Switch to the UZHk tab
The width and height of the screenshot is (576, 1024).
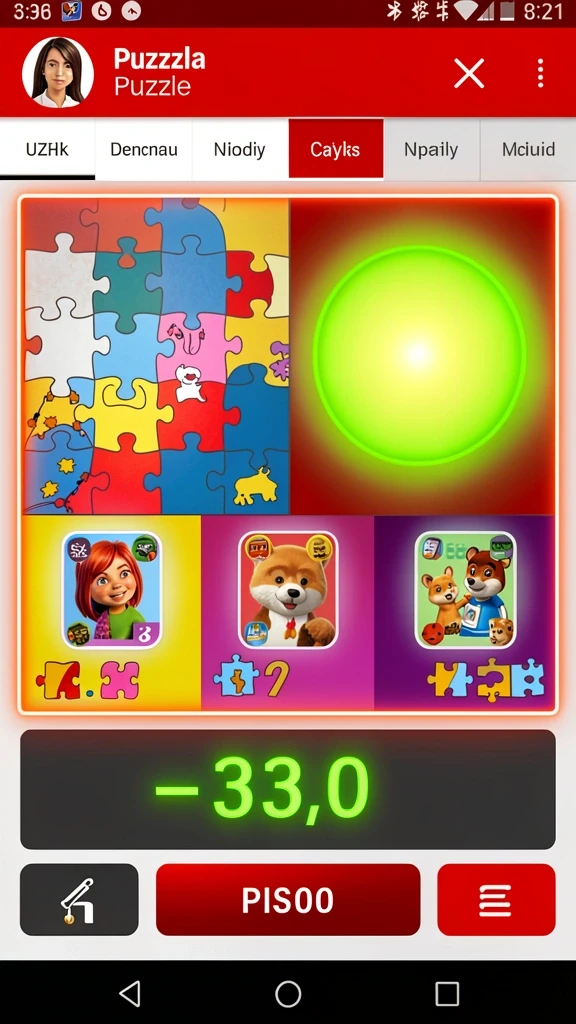point(48,150)
